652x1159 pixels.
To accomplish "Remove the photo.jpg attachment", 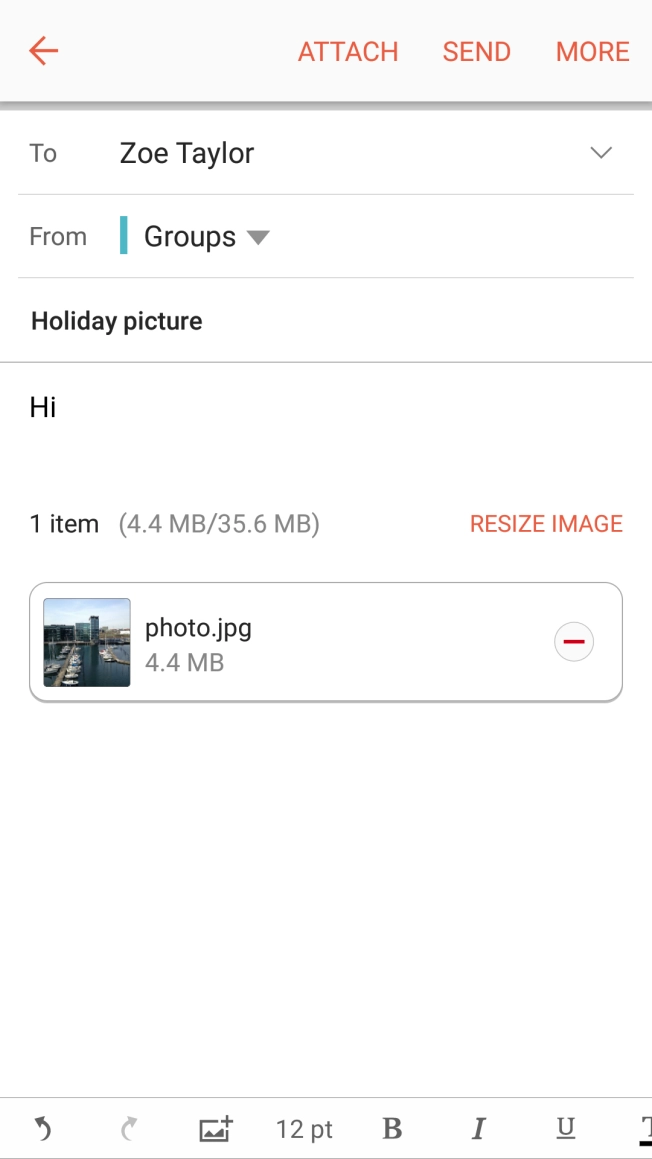I will pos(574,642).
